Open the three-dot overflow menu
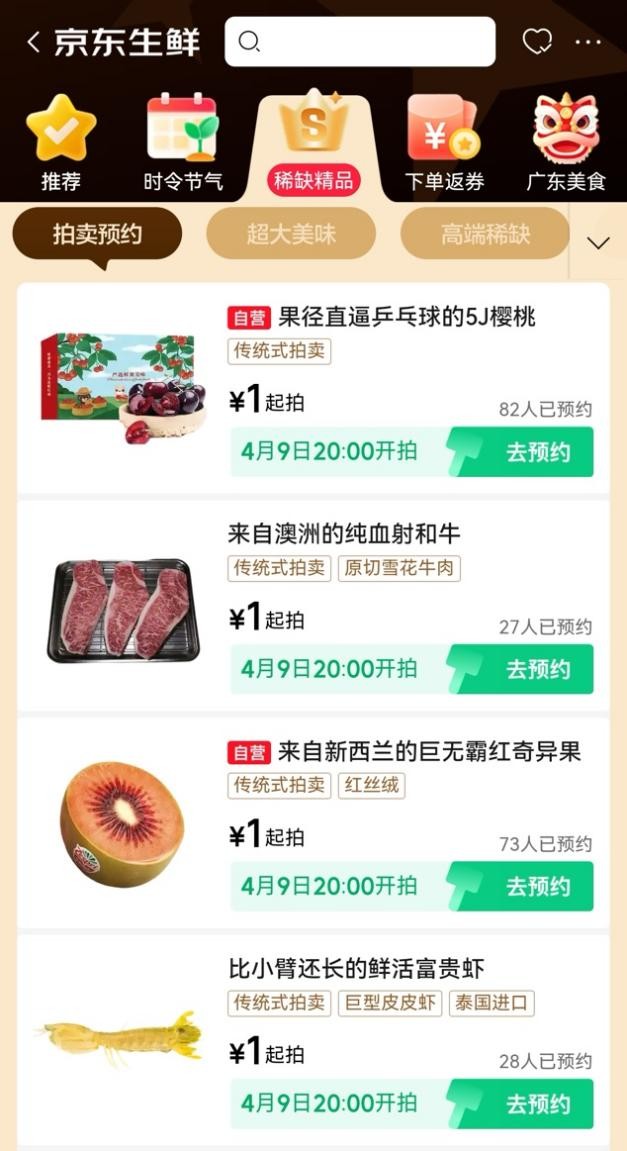The width and height of the screenshot is (627, 1151). click(x=588, y=42)
